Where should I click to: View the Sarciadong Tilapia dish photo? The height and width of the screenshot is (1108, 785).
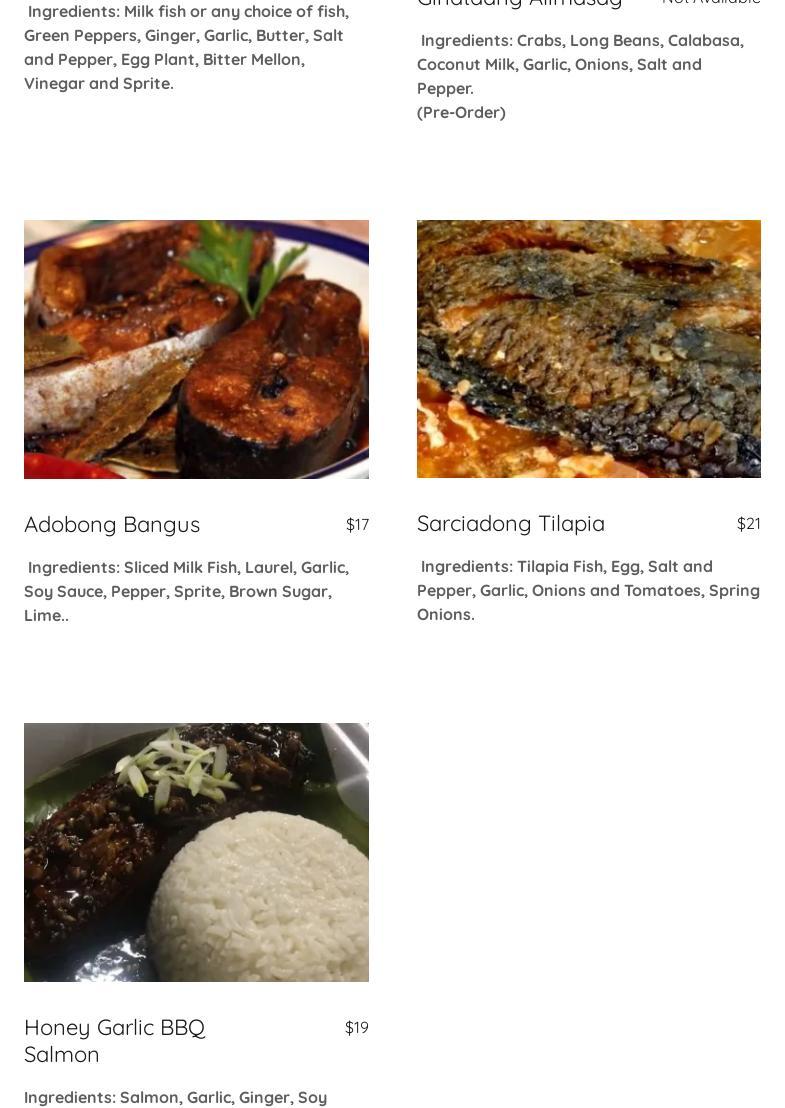click(x=588, y=349)
